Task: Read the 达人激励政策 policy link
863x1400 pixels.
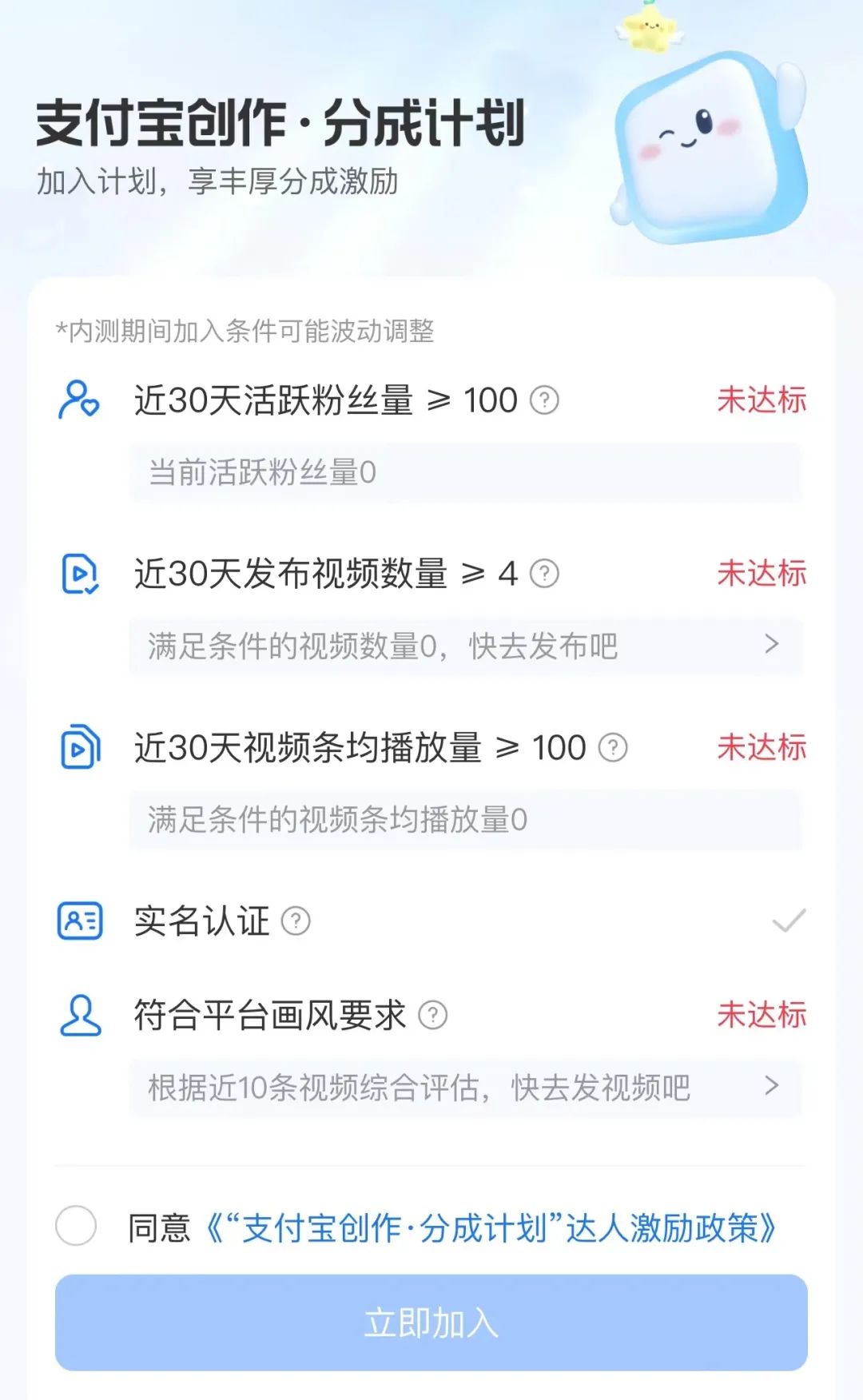Action: tap(491, 1228)
